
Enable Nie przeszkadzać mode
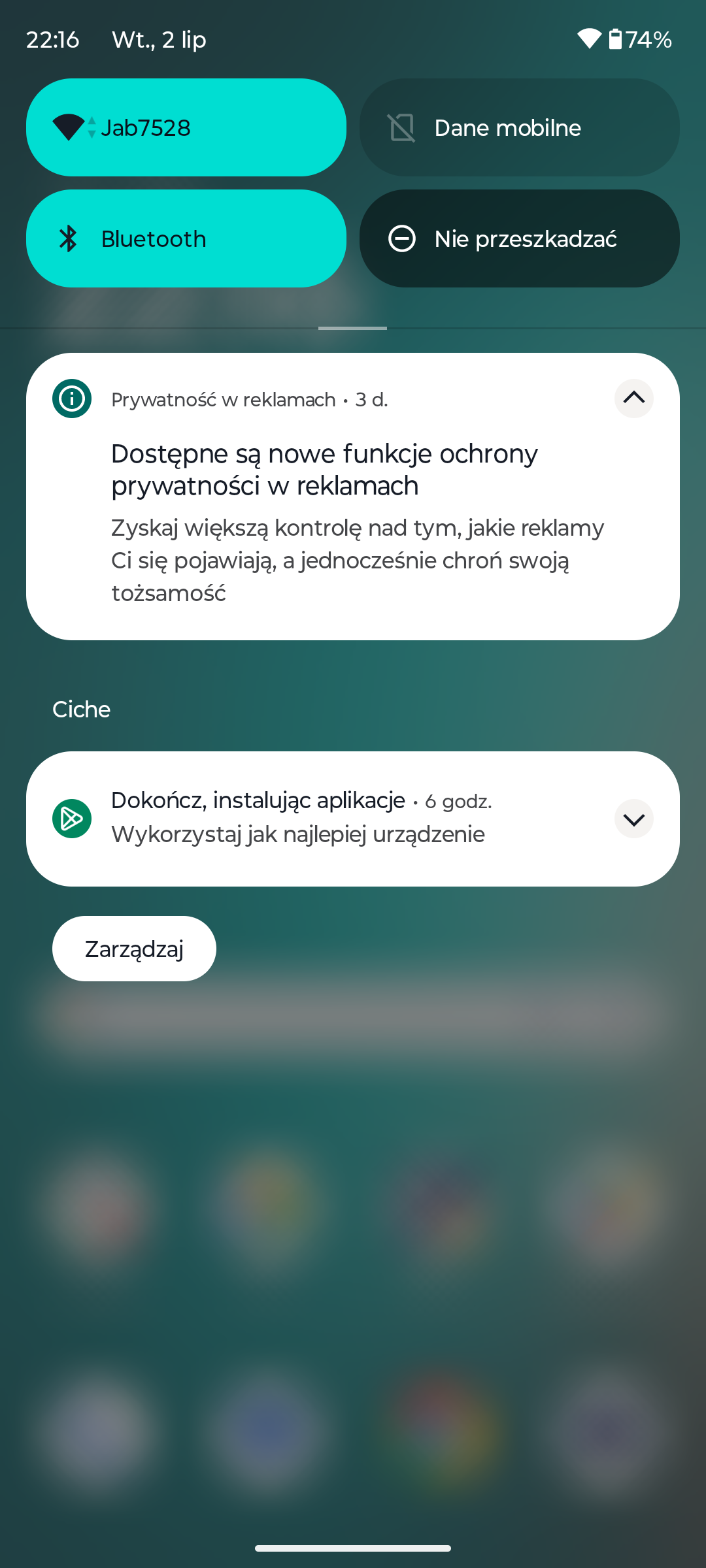point(520,238)
